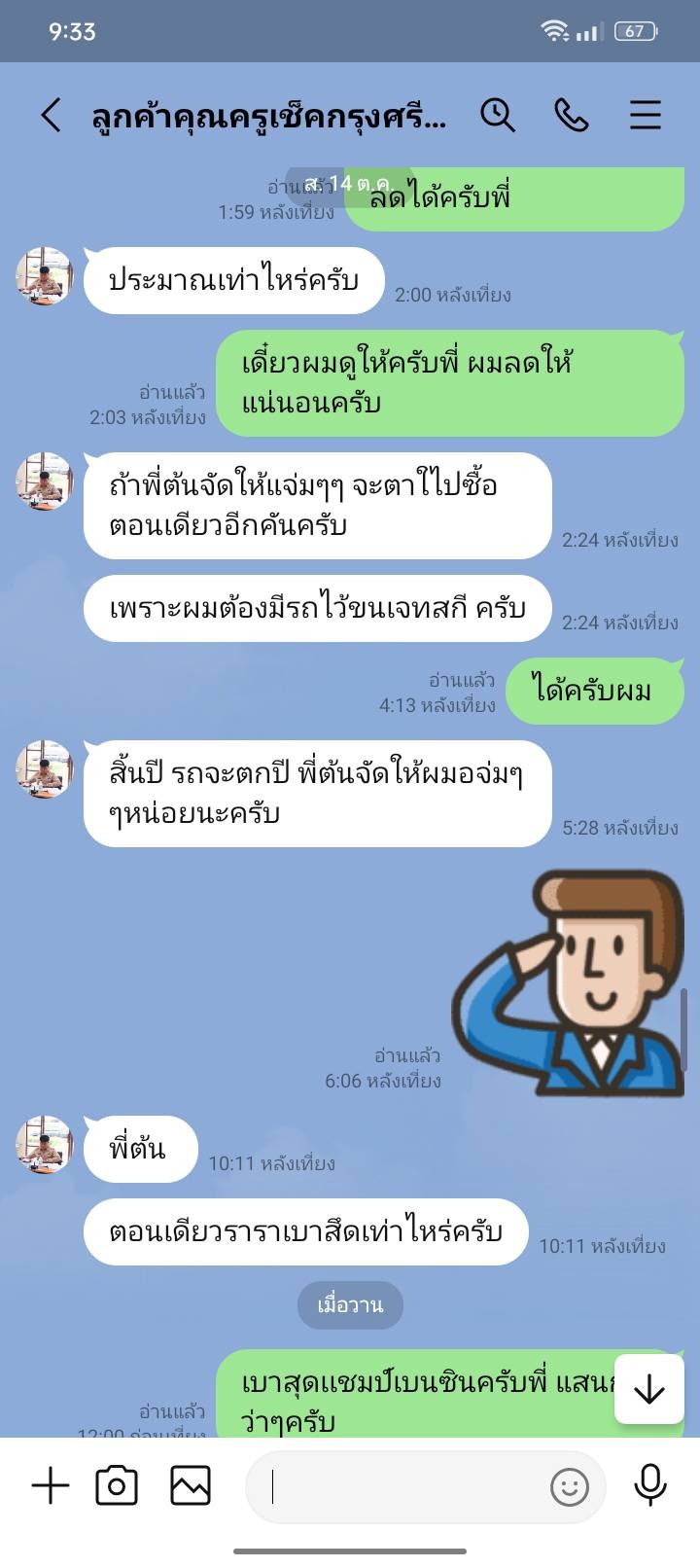Image resolution: width=700 pixels, height=1568 pixels.
Task: Open the chat menu
Action: pos(645,116)
